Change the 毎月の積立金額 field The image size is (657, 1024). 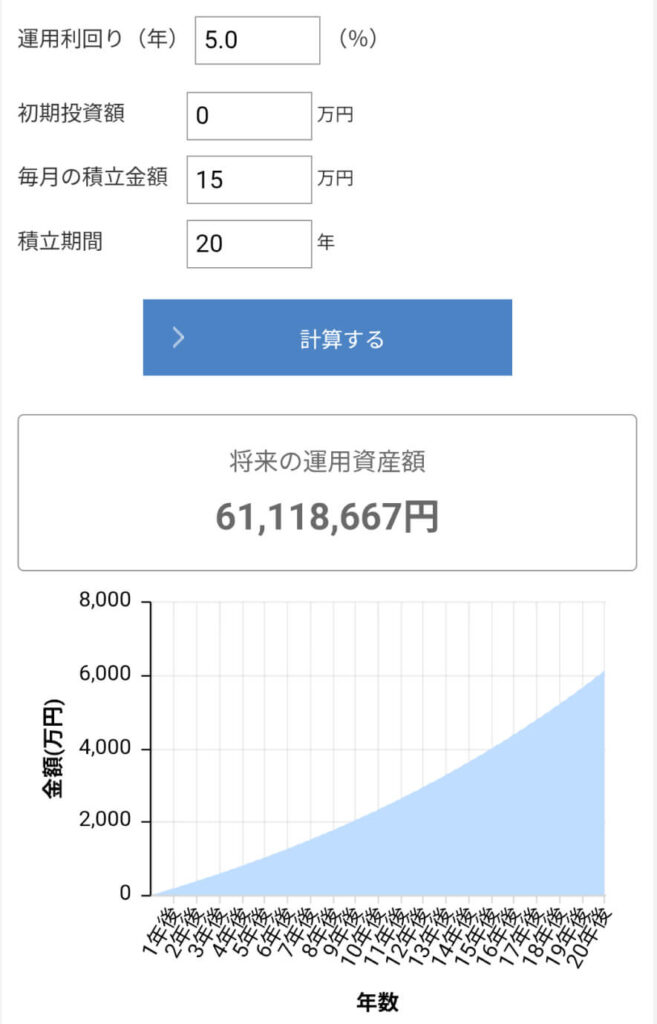tap(249, 180)
